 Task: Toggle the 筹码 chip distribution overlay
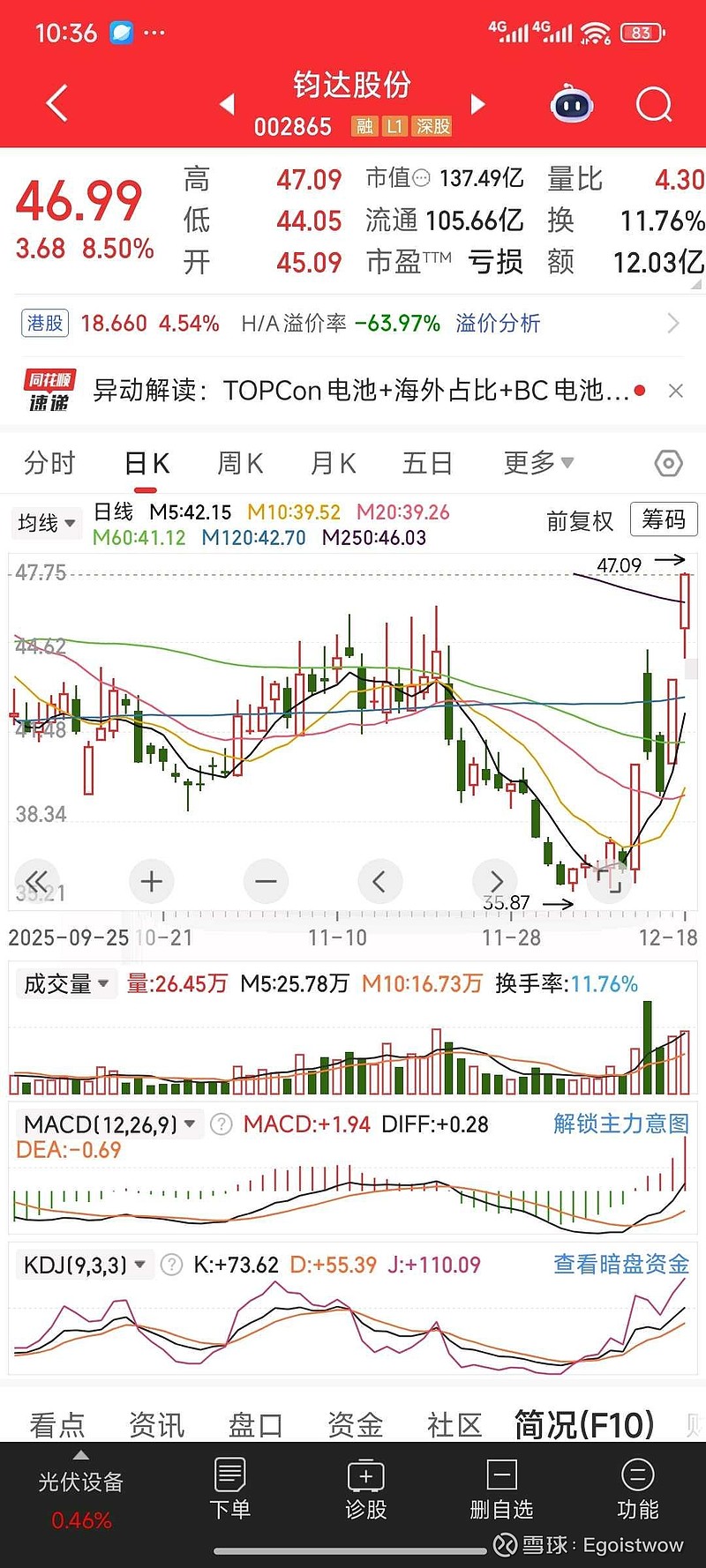pos(663,520)
